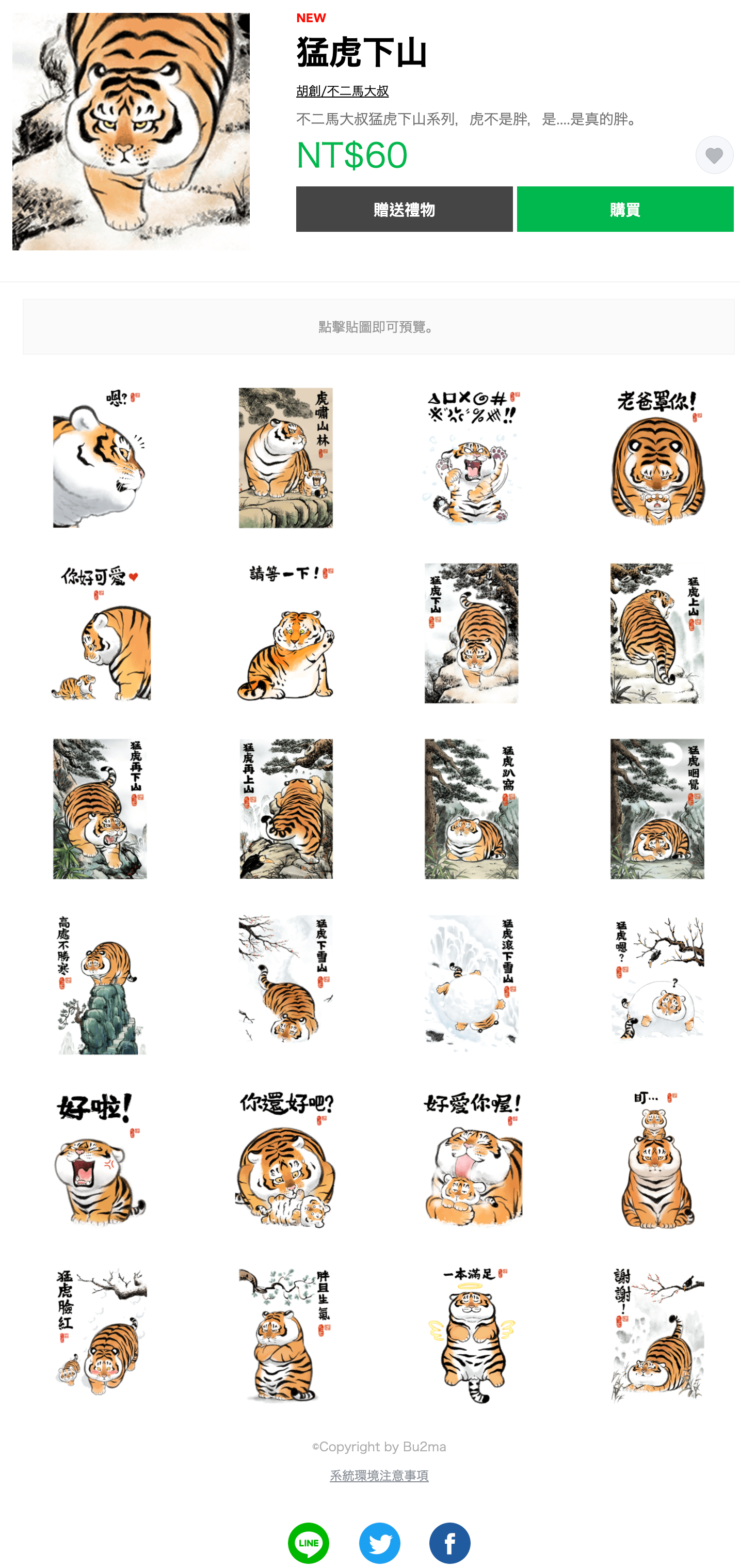The image size is (740, 1568).
Task: Preview the 請等一下! sticker
Action: [285, 633]
